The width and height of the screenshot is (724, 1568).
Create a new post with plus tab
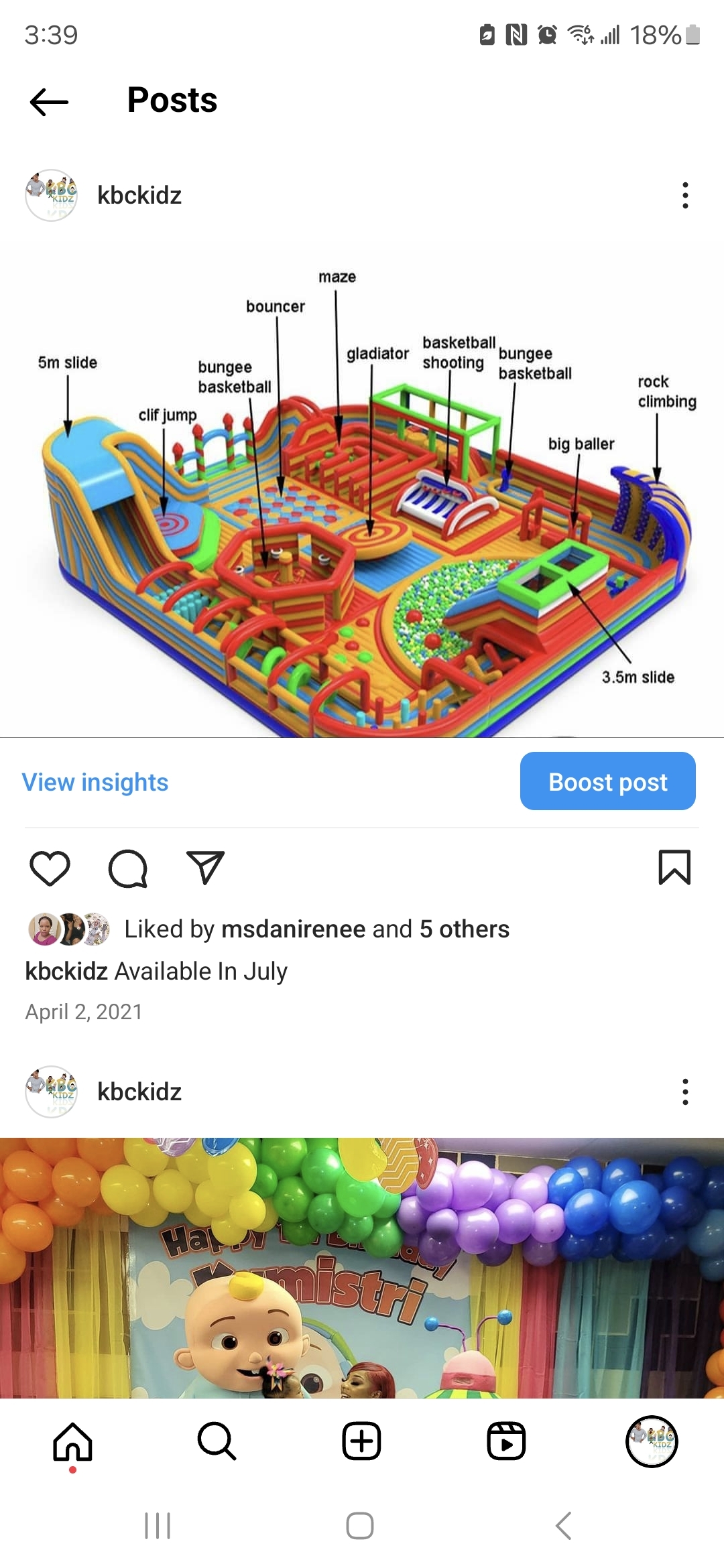click(361, 1441)
